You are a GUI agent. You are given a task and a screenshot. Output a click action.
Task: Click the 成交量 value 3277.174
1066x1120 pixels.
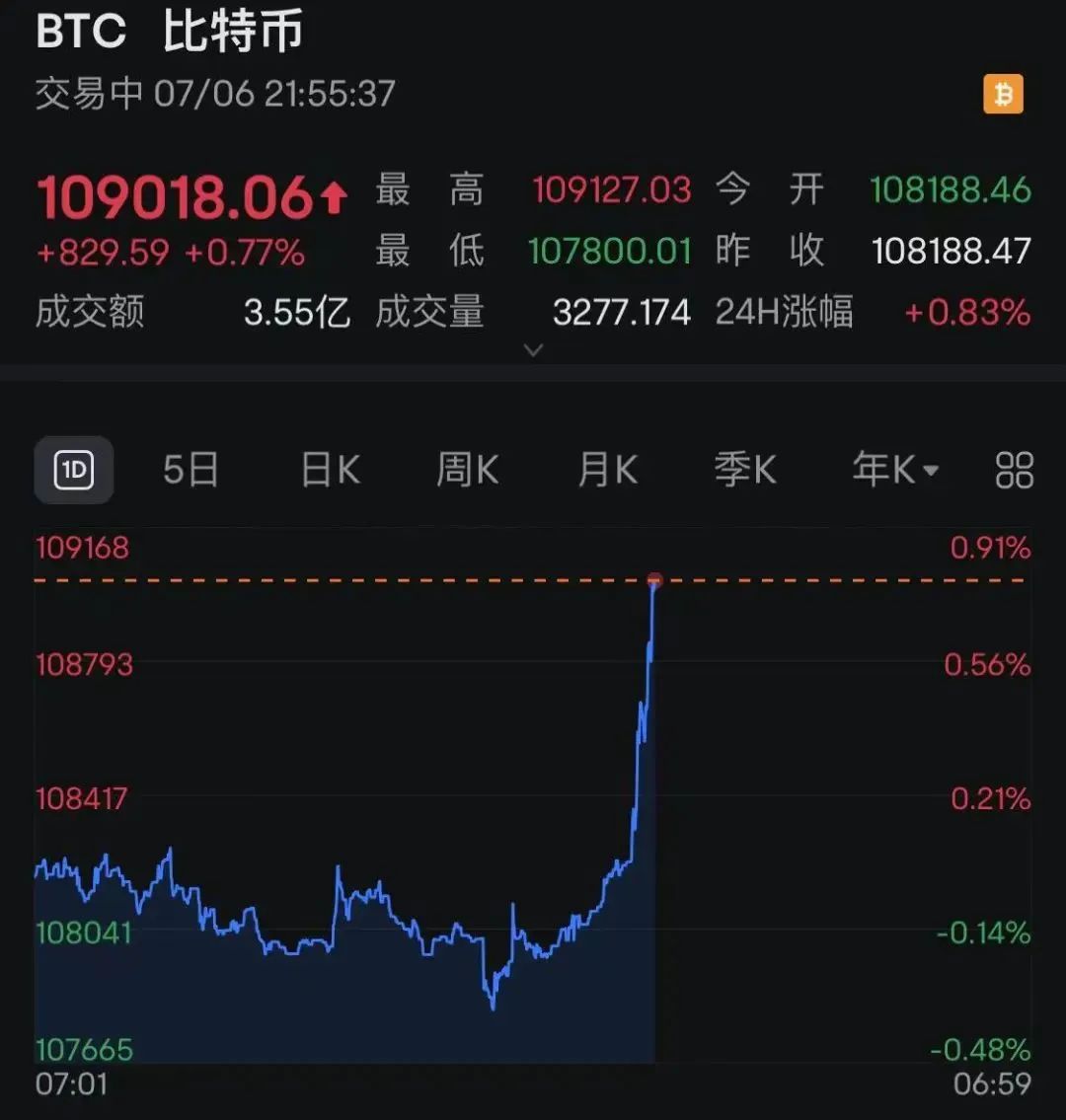620,313
